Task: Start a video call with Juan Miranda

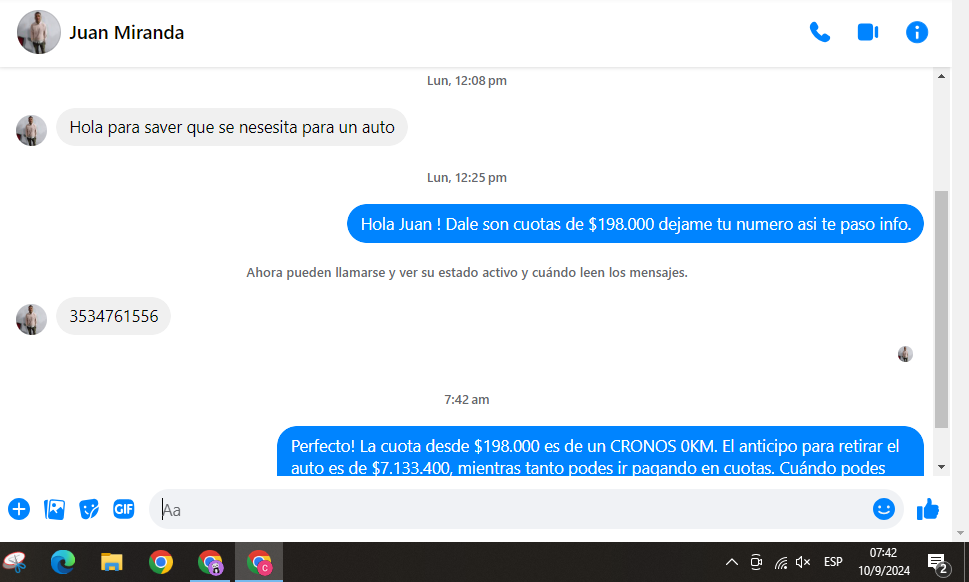Action: click(x=867, y=32)
